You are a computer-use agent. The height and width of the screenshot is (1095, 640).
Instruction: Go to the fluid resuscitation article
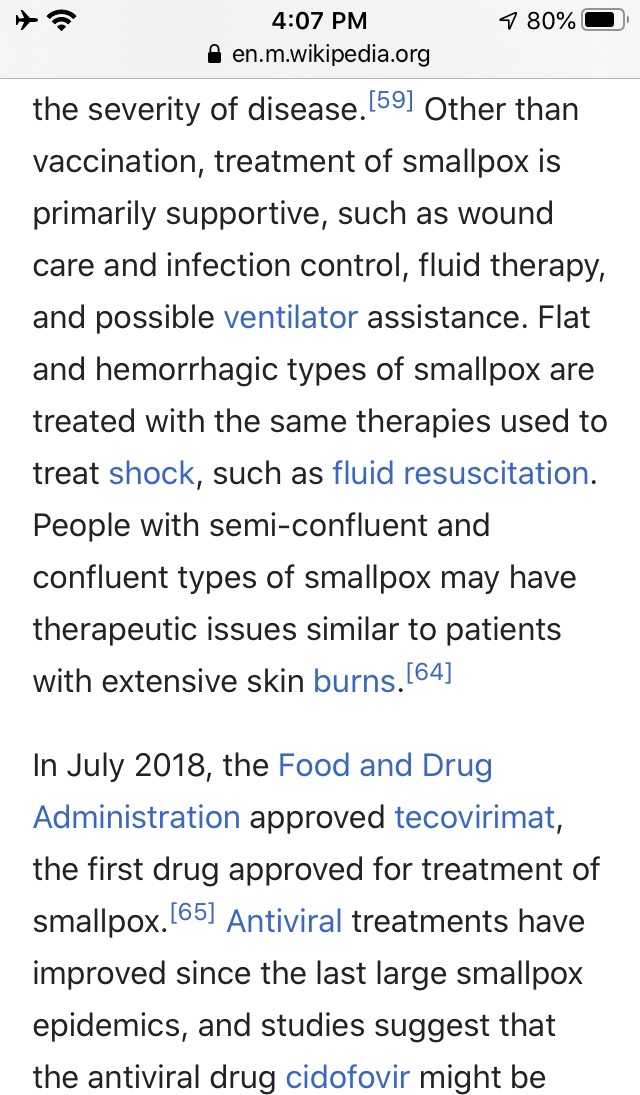[x=460, y=473]
